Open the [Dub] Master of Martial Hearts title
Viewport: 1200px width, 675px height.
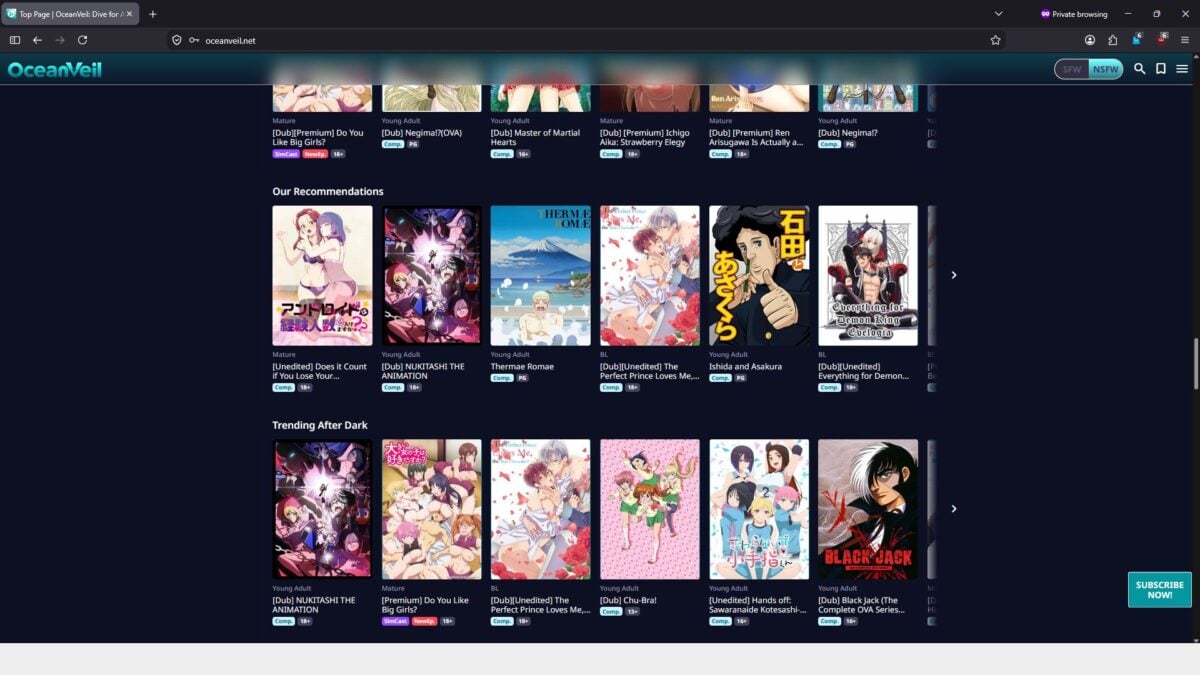[x=535, y=137]
